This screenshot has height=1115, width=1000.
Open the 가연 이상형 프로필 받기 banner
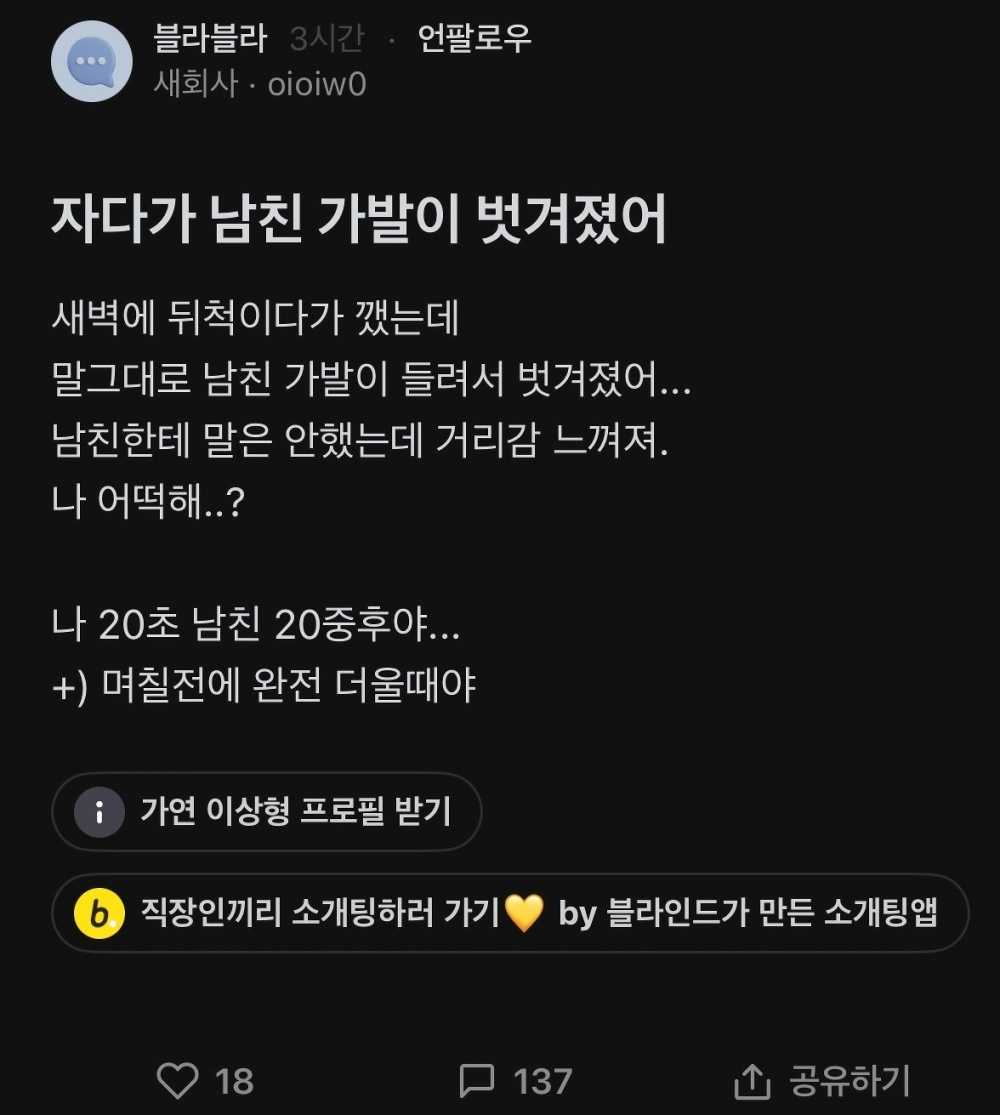pos(266,811)
